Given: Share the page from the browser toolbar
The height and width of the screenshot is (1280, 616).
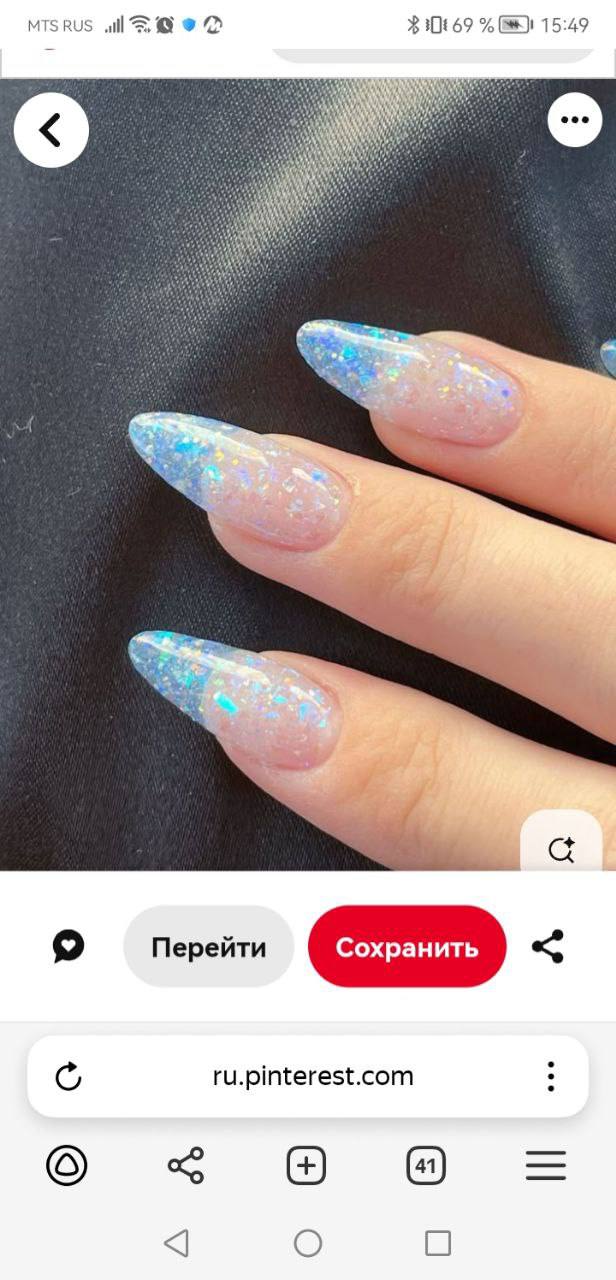Looking at the screenshot, I should (x=186, y=1165).
